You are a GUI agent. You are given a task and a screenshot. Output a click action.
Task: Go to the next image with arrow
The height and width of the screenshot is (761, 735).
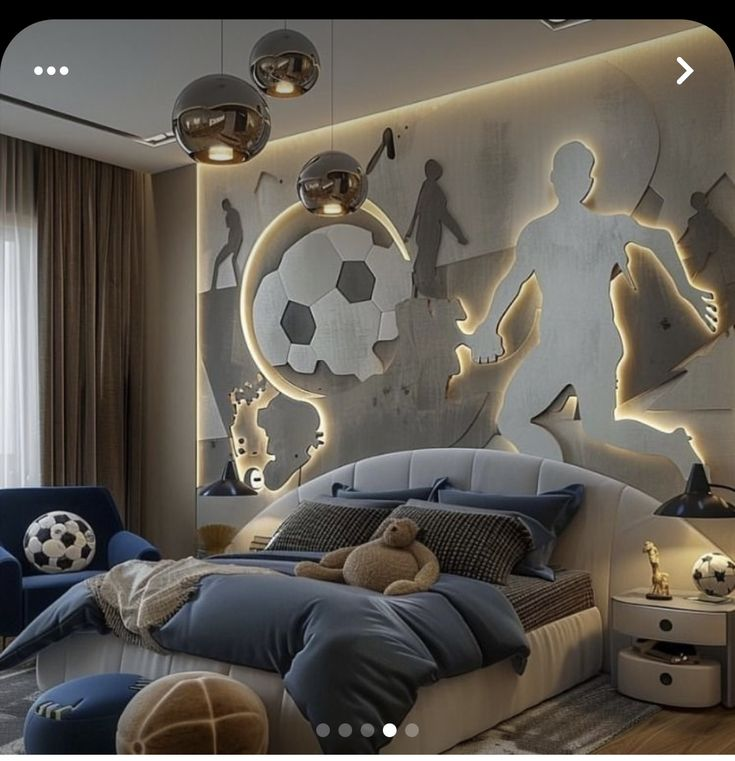point(684,70)
